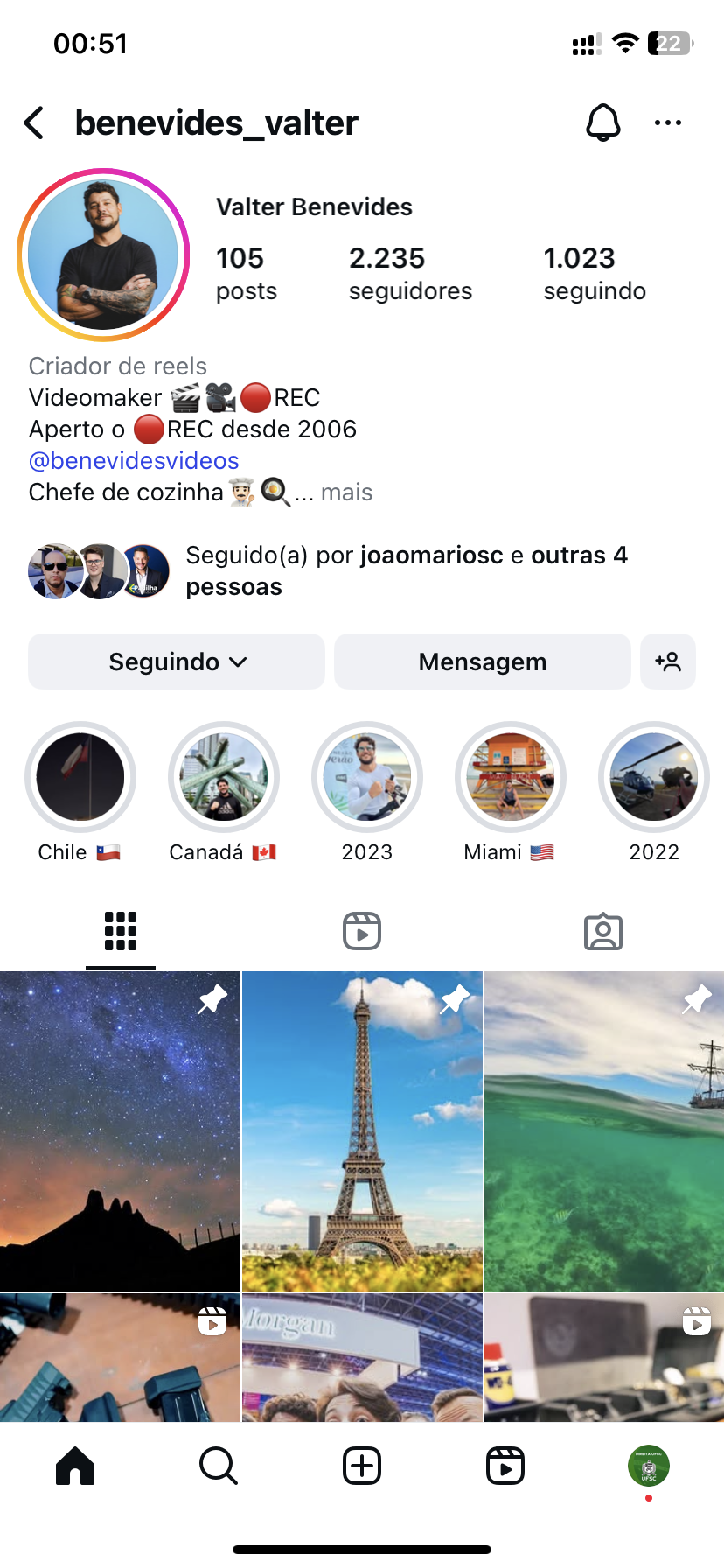Viewport: 724px width, 1568px height.
Task: Expand the bio with mais
Action: tap(346, 493)
